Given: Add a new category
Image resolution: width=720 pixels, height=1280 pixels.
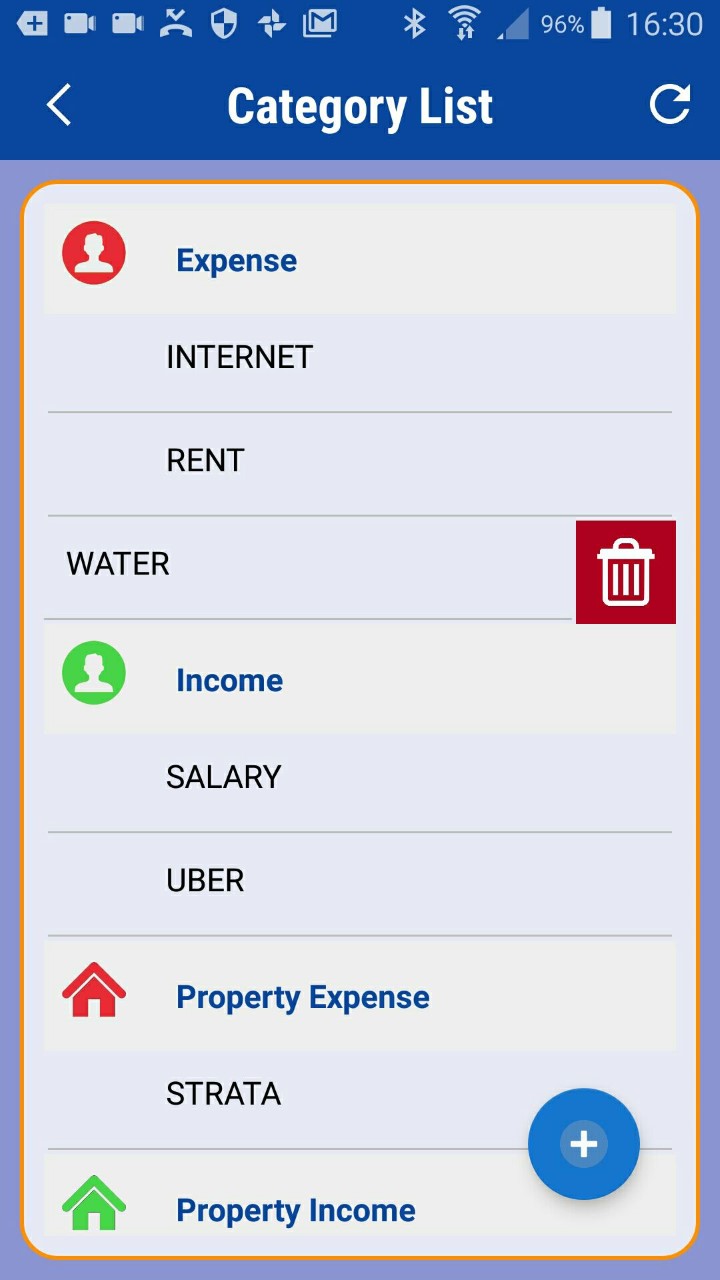Looking at the screenshot, I should (584, 1144).
